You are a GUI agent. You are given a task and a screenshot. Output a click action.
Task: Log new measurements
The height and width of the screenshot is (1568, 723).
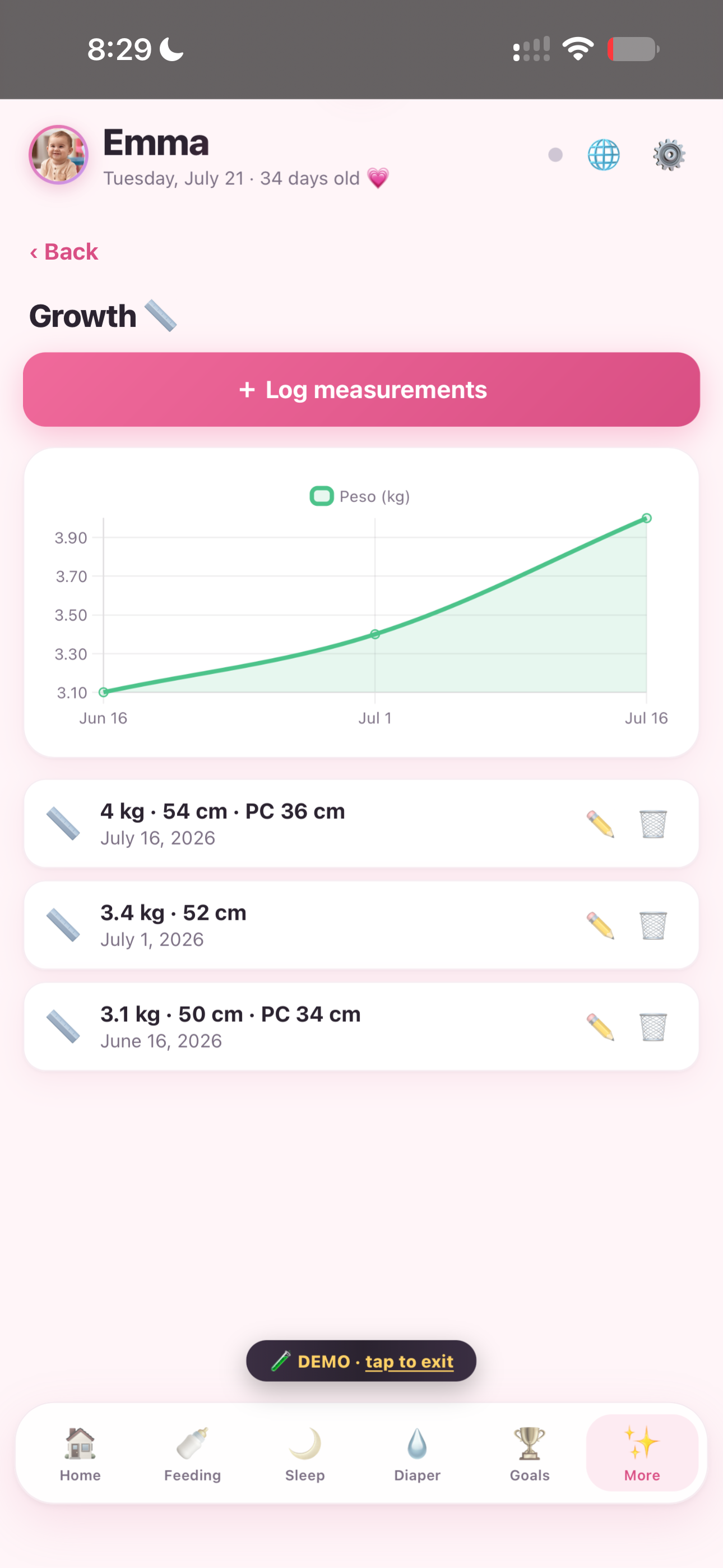tap(361, 390)
